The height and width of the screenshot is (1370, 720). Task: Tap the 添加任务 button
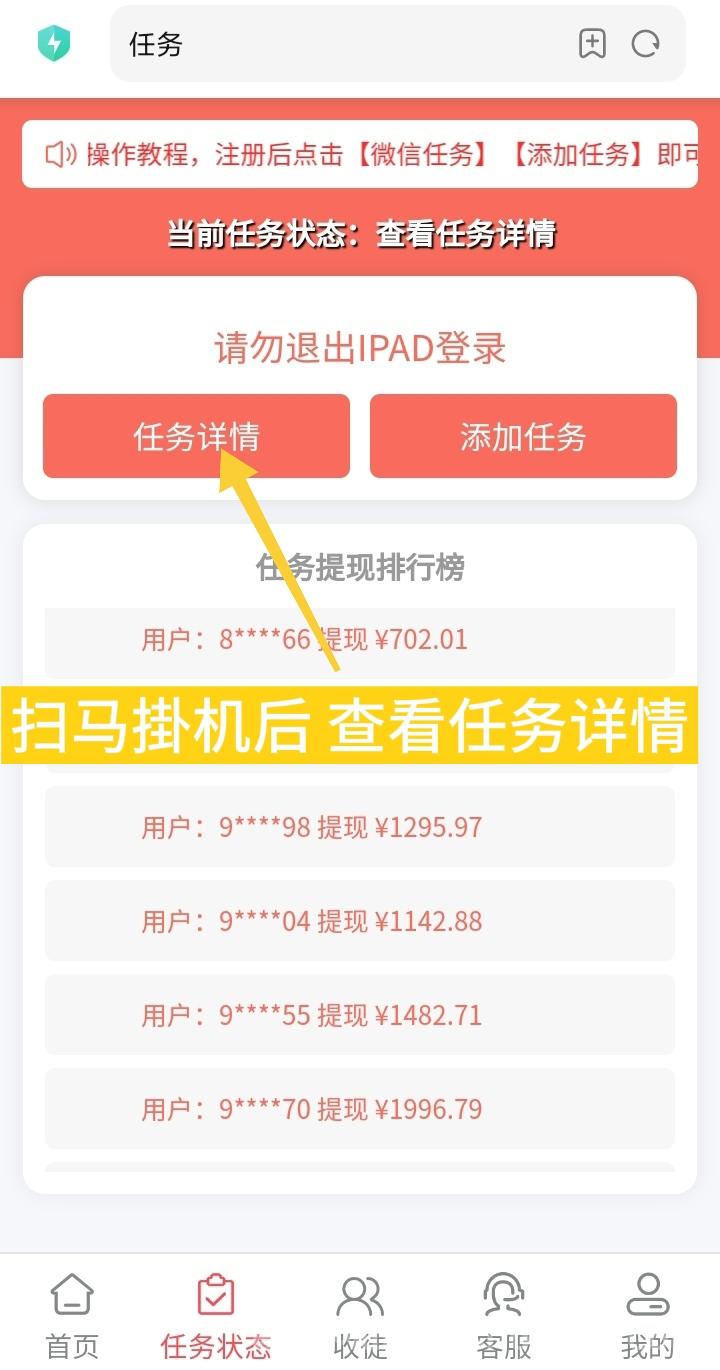click(523, 437)
